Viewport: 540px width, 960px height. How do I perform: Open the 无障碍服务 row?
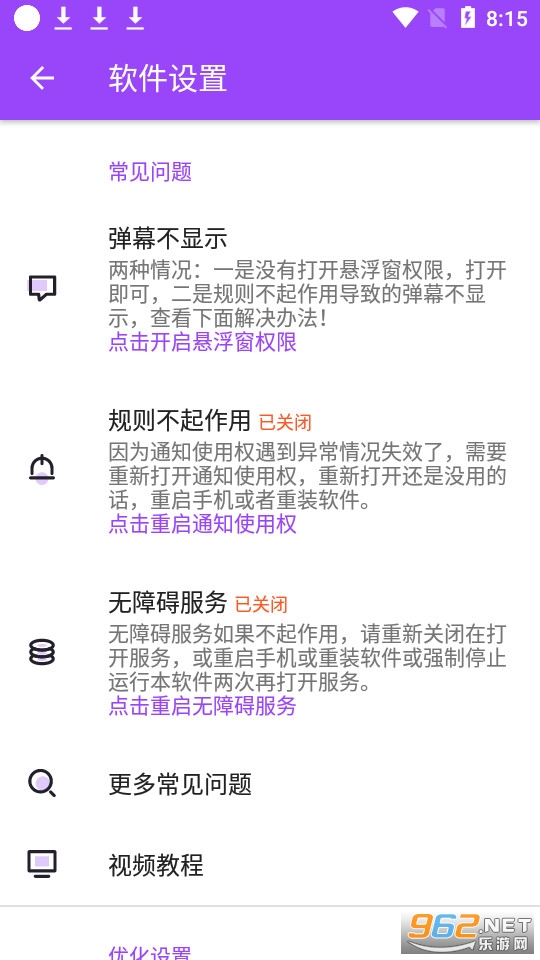pyautogui.click(x=270, y=653)
